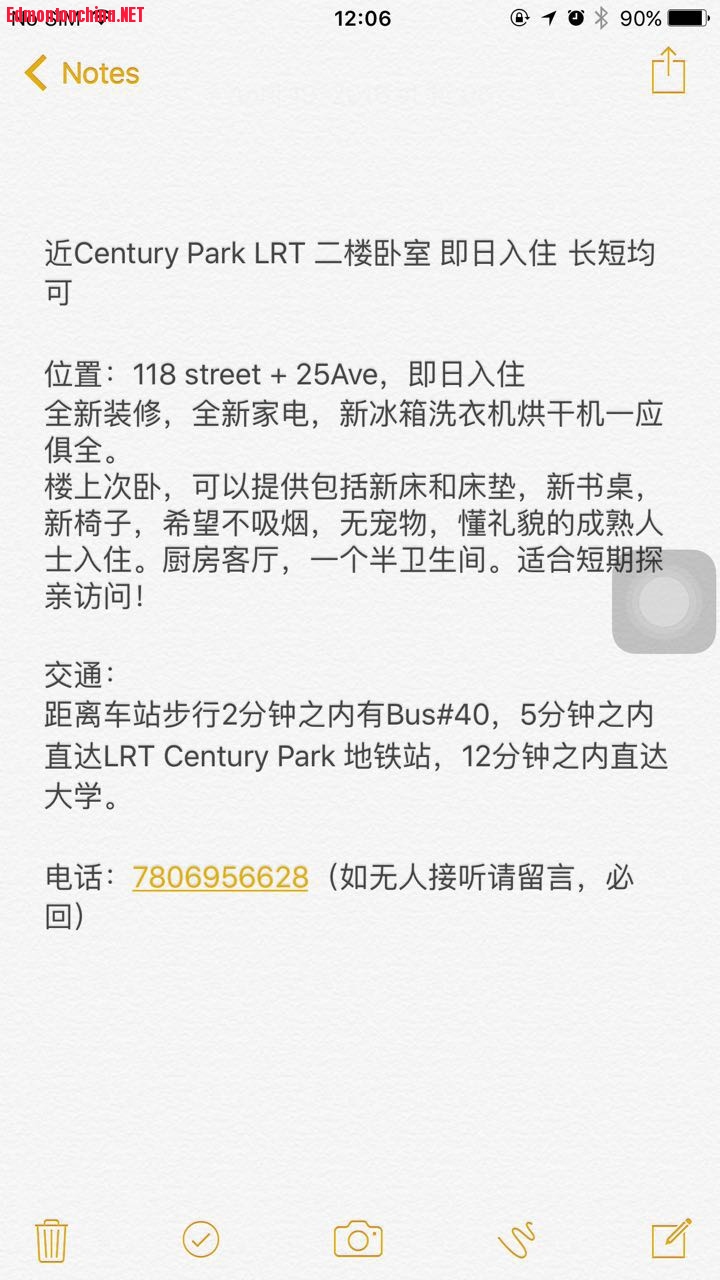Add a checklist with the checkmark icon
This screenshot has width=720, height=1280.
pos(201,1240)
